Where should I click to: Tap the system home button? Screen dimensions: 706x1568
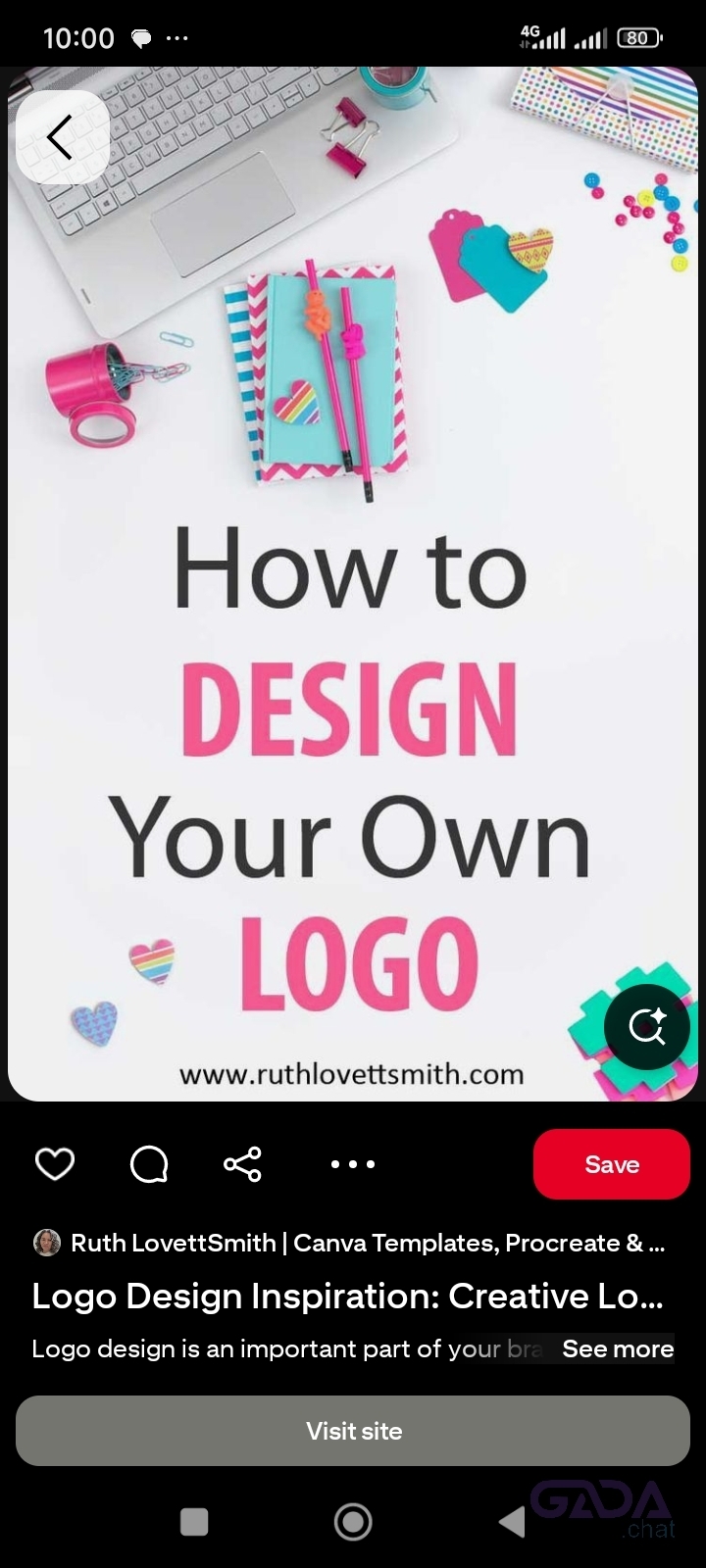pyautogui.click(x=353, y=1522)
